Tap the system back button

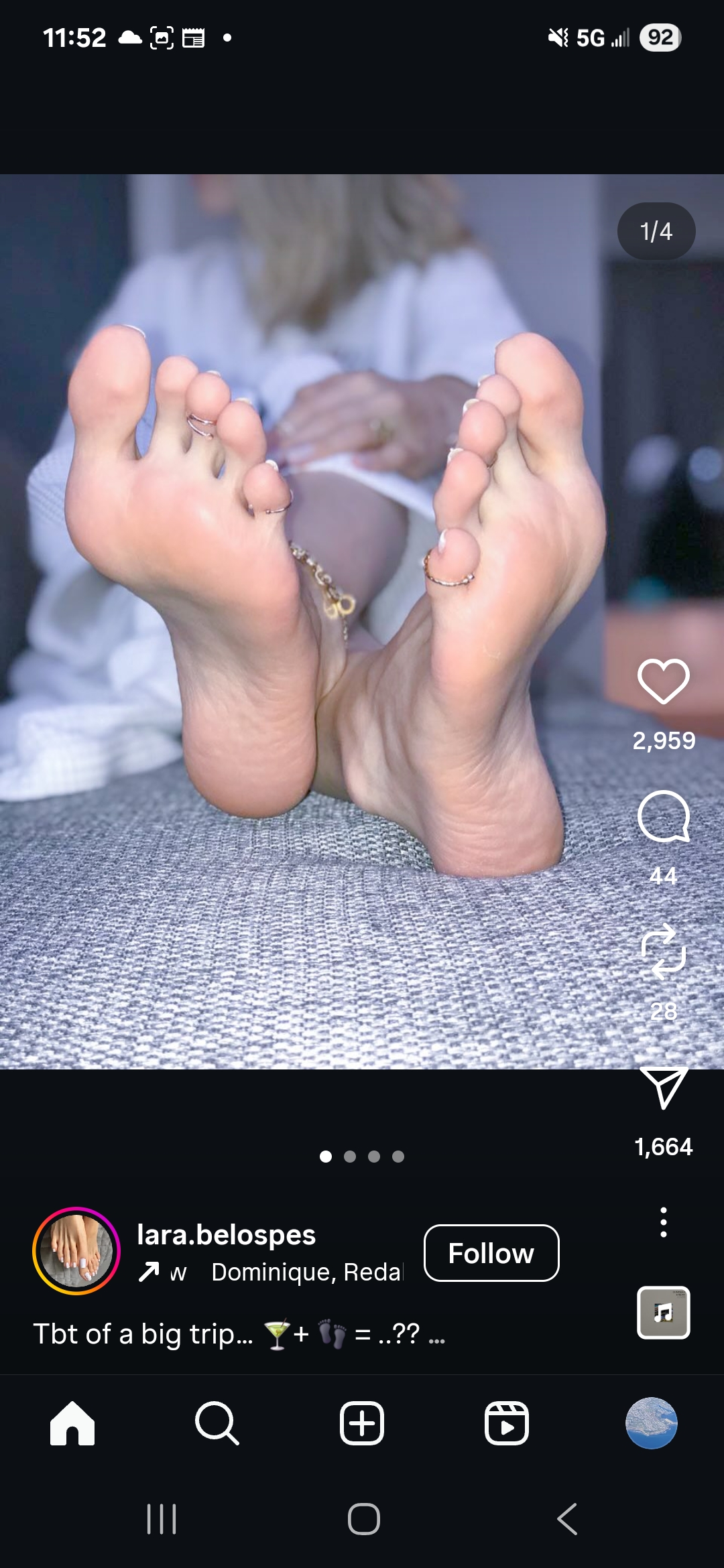pos(567,1518)
